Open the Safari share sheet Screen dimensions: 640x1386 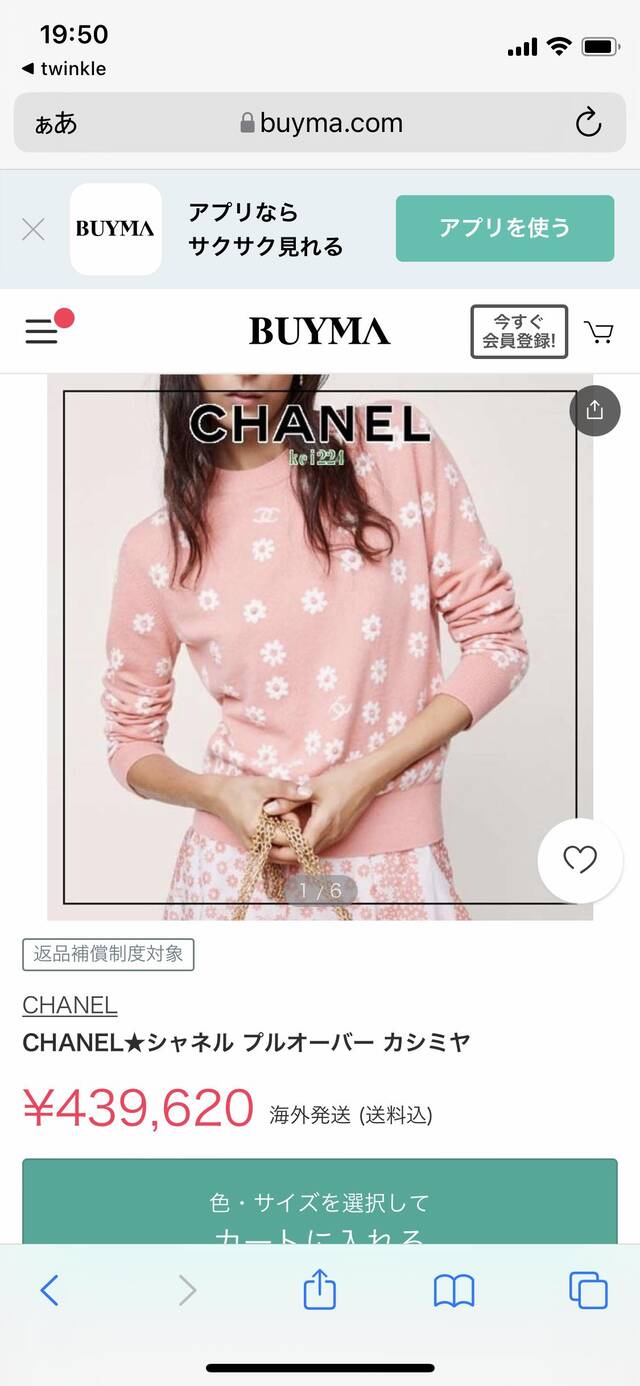[319, 1290]
